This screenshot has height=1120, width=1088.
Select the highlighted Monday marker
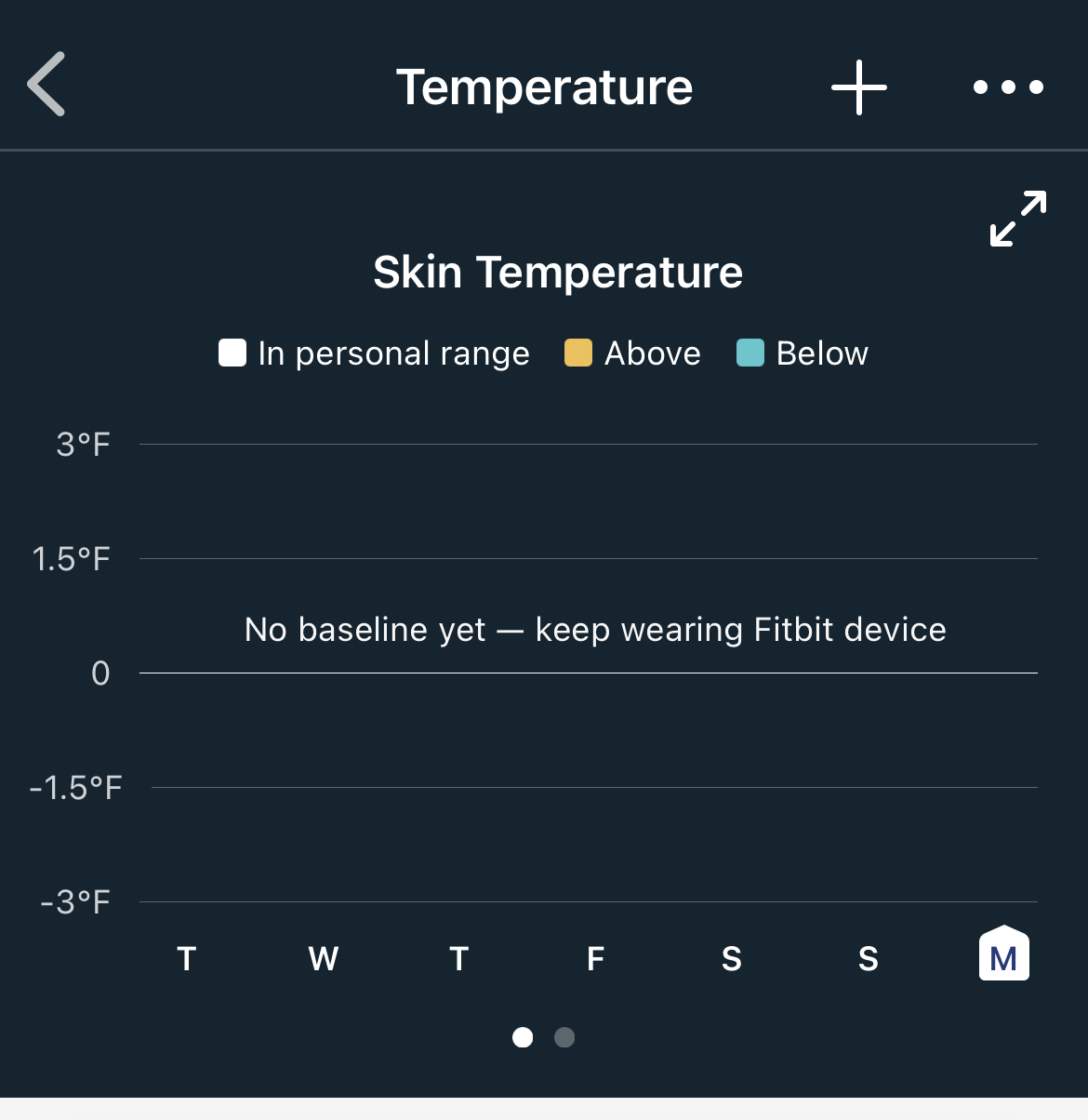1003,955
